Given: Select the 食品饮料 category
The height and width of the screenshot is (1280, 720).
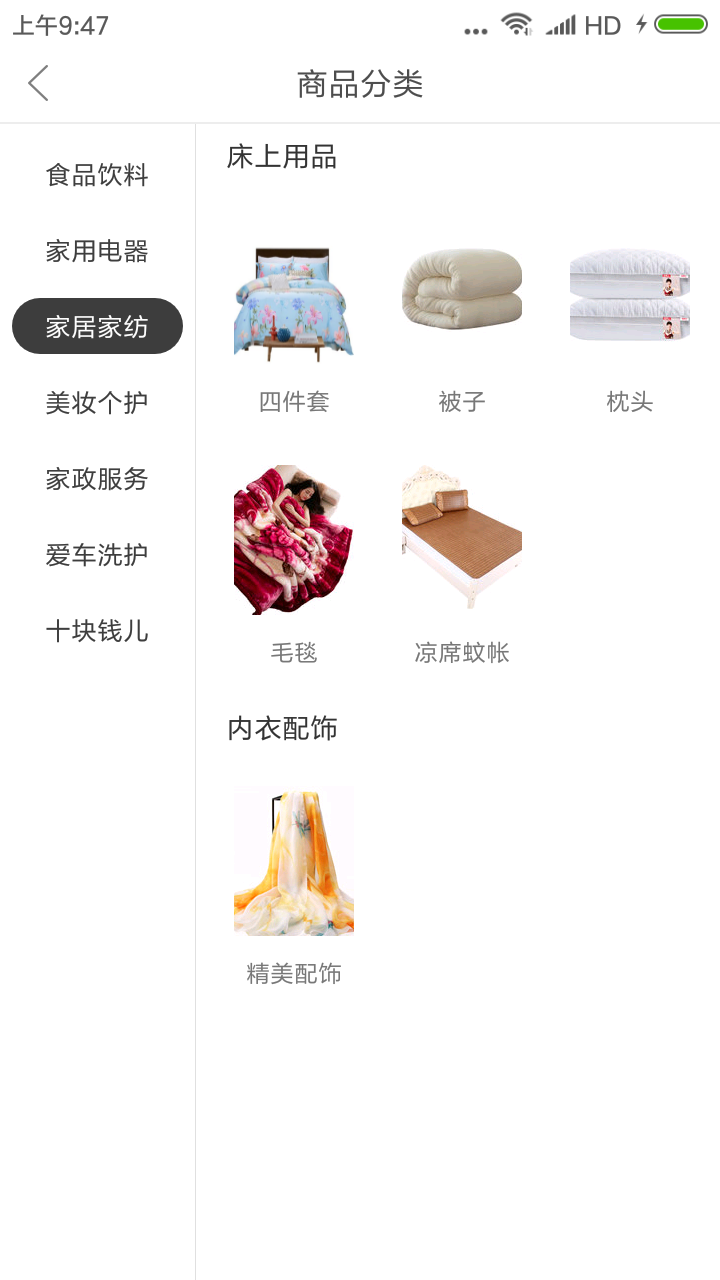Looking at the screenshot, I should pyautogui.click(x=97, y=175).
